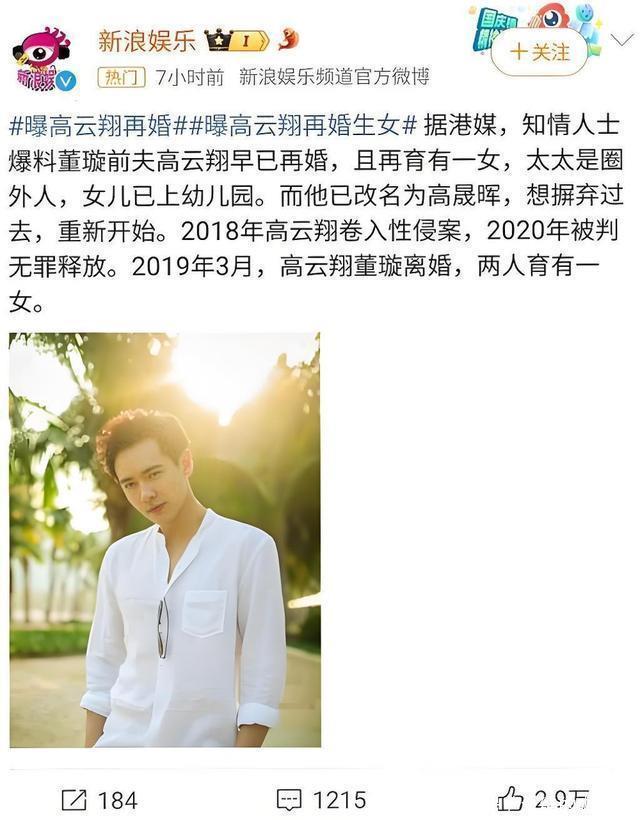Like this Weibo post
This screenshot has height=820, width=640.
tap(543, 798)
